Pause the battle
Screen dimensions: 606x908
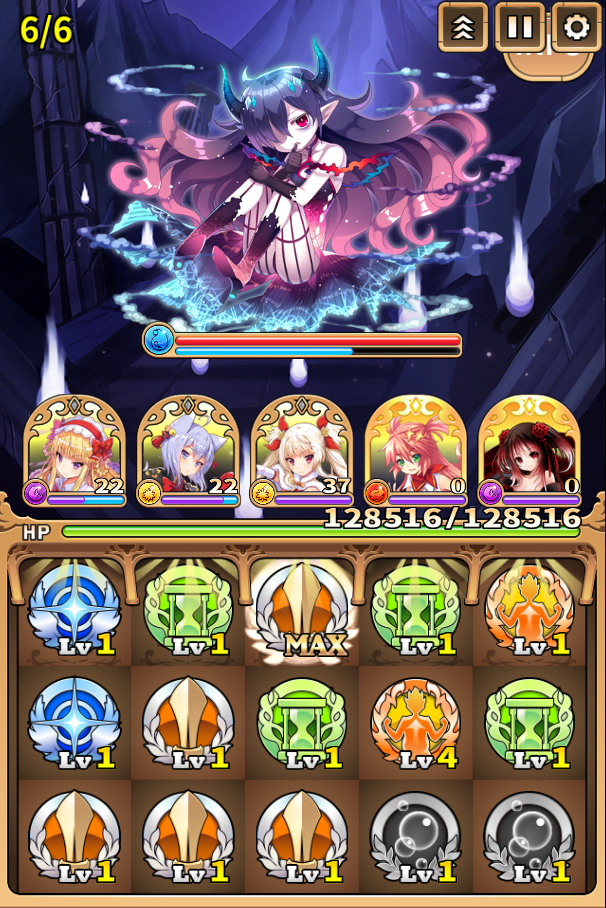coord(520,27)
